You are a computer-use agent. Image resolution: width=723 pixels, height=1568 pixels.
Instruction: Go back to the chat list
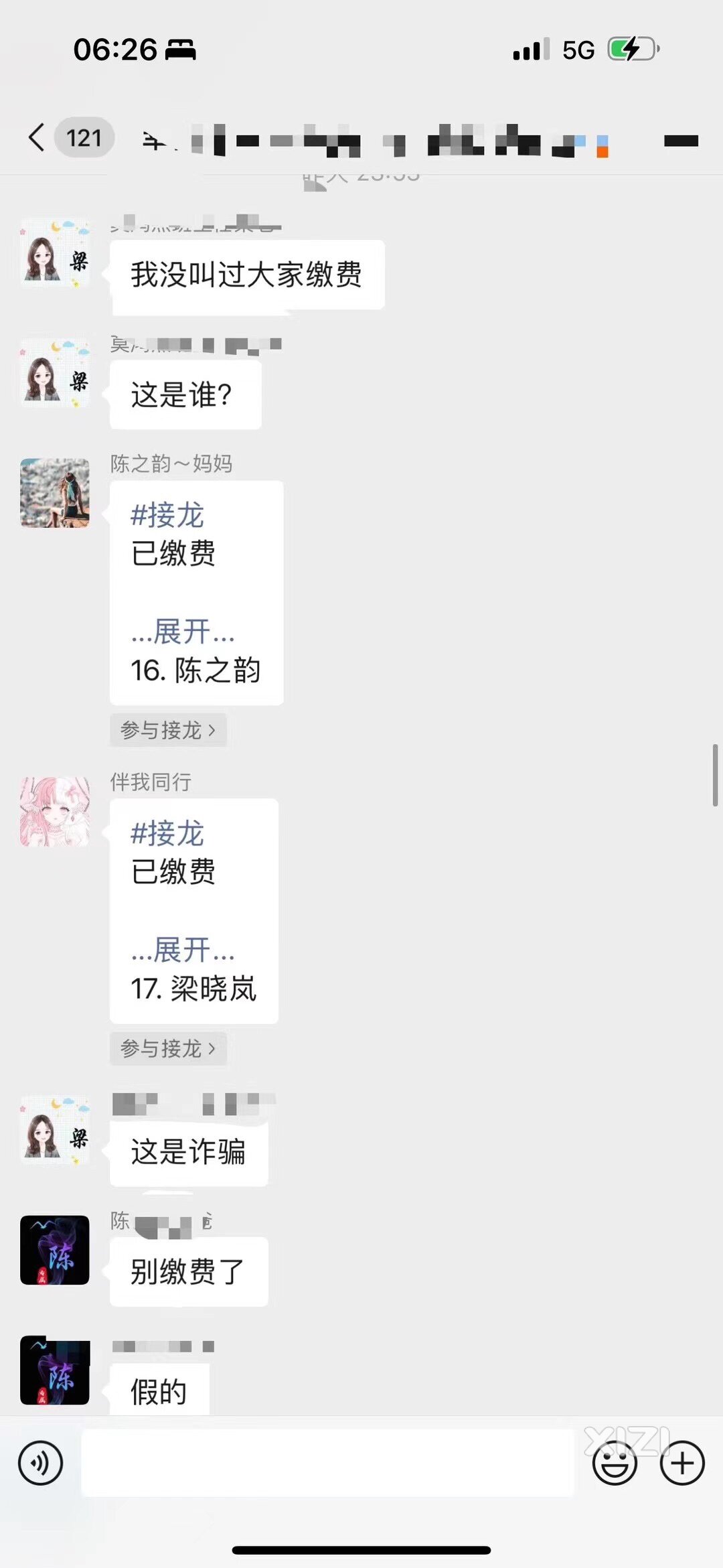coord(37,137)
